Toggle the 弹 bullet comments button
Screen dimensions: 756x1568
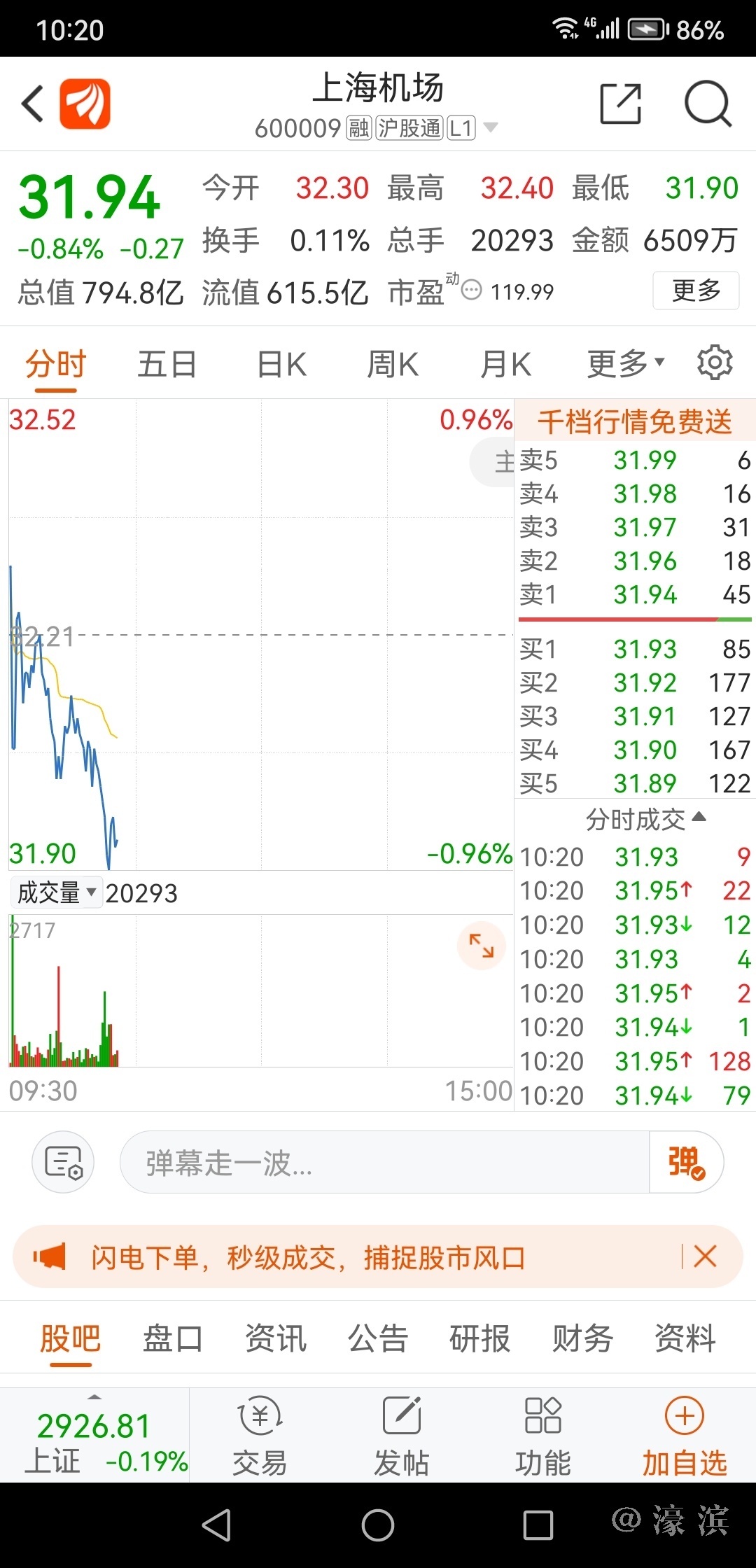point(686,1163)
